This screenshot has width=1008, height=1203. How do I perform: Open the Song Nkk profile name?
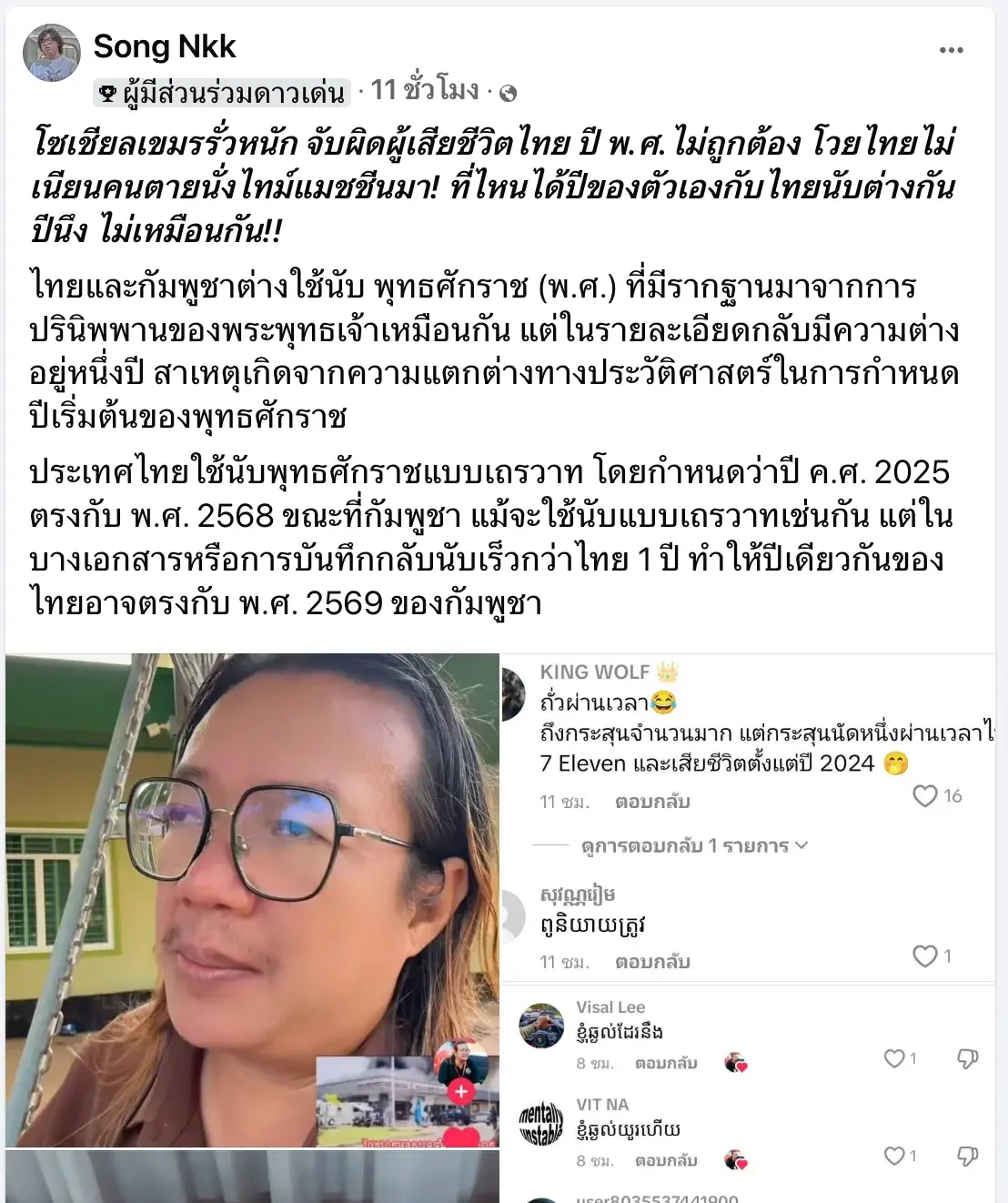(165, 46)
